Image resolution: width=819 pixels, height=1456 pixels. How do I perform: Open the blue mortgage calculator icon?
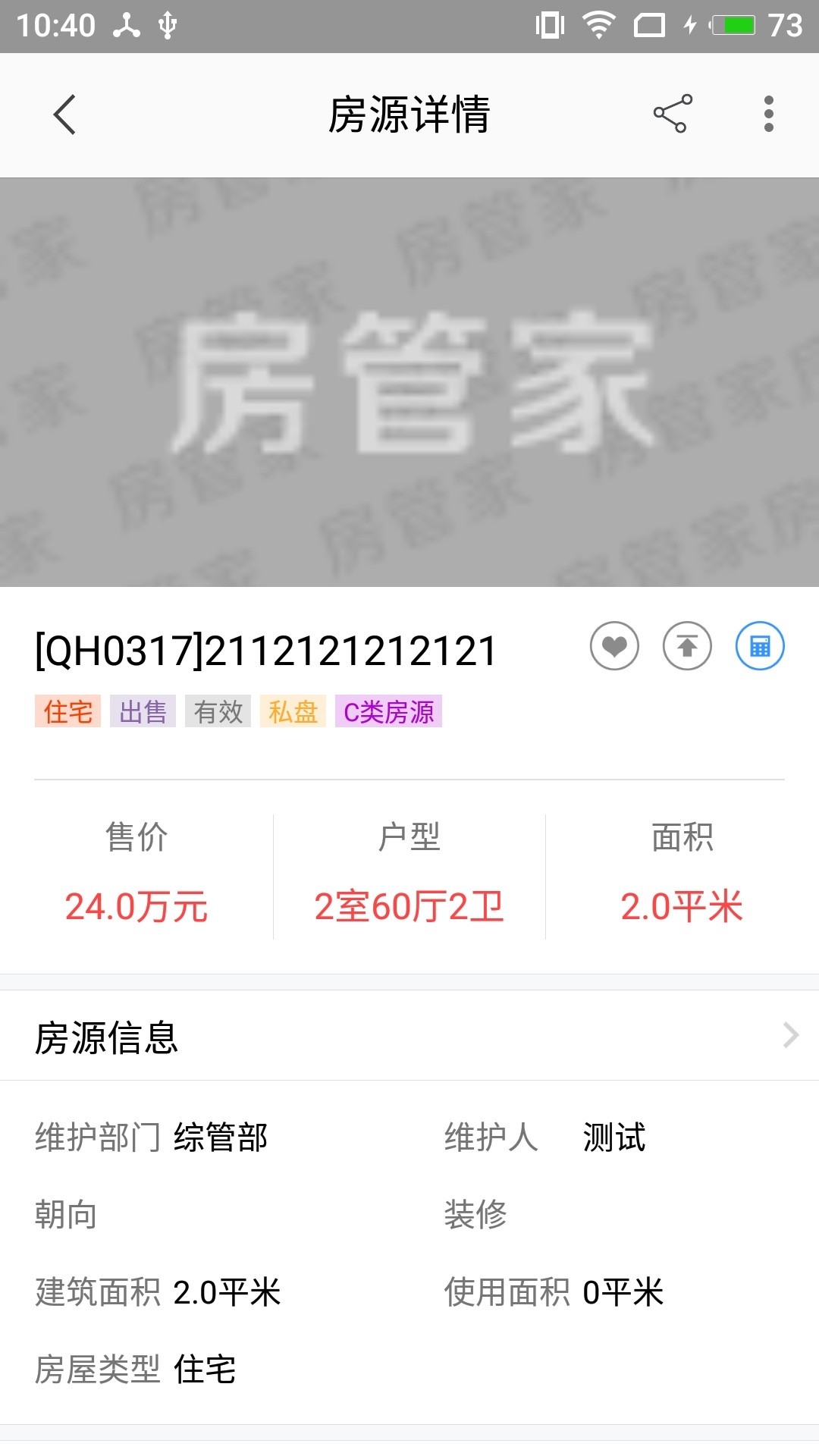tap(761, 646)
